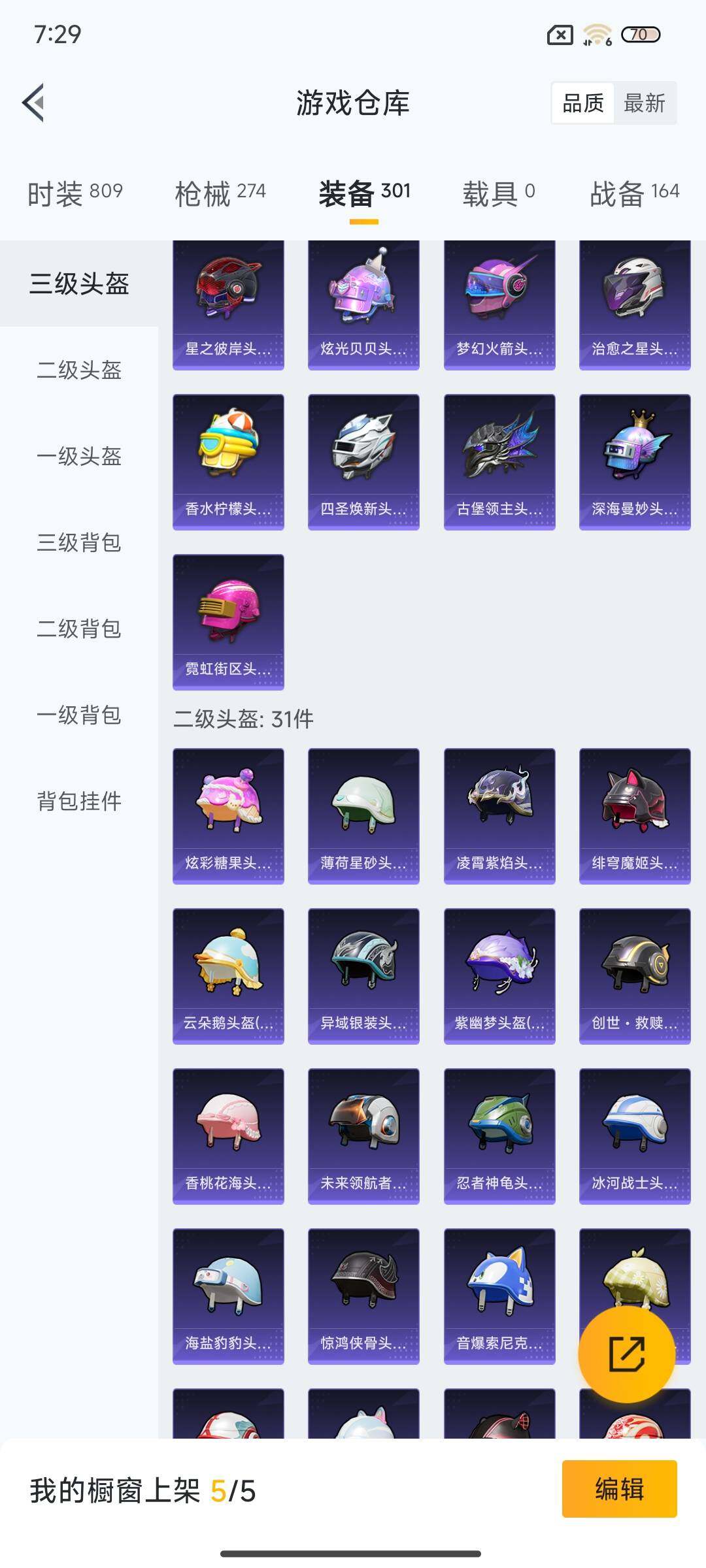This screenshot has height=1568, width=706.
Task: Tap the orange share floating button
Action: click(x=626, y=1354)
